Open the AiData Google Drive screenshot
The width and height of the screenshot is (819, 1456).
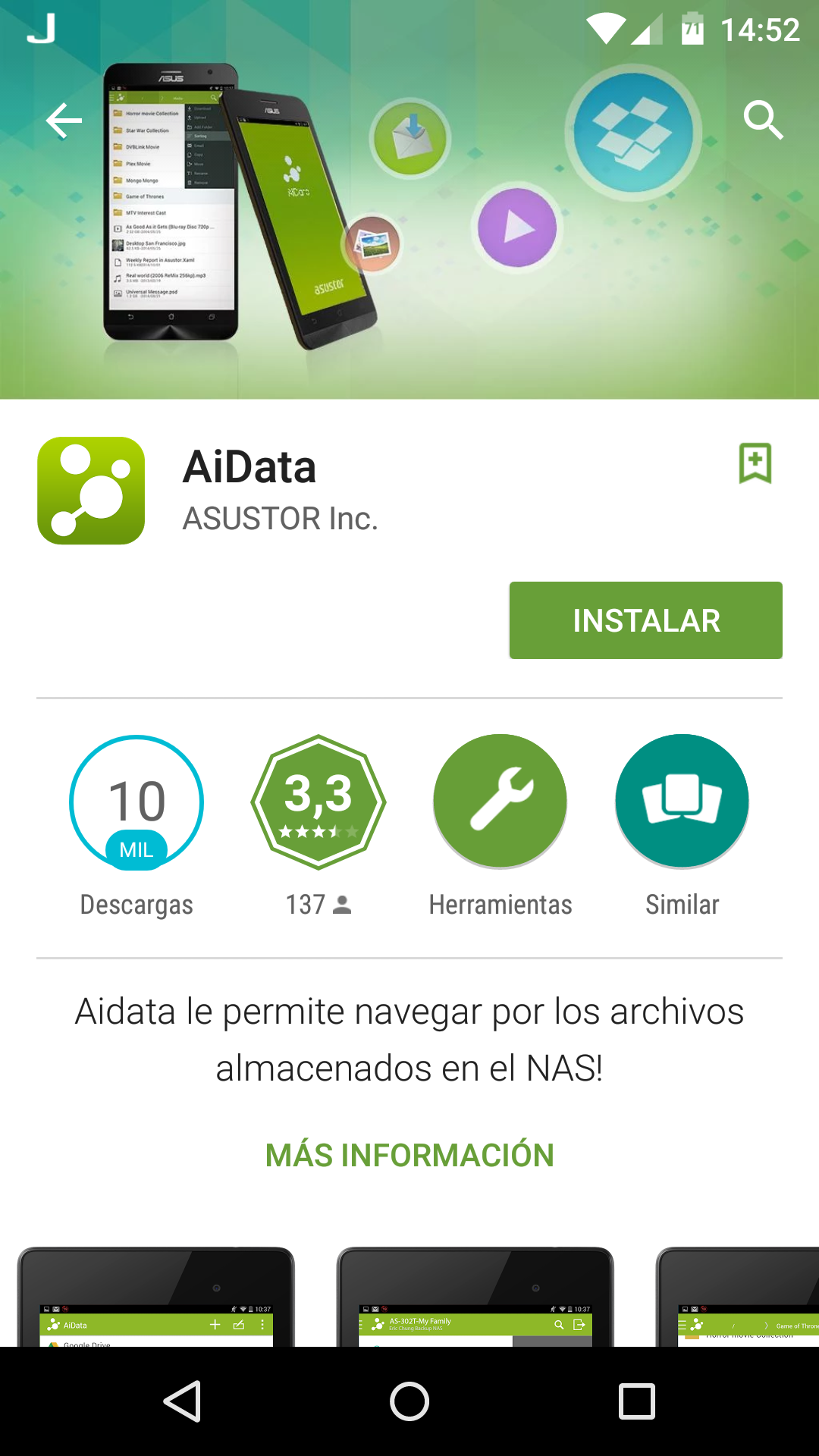pyautogui.click(x=156, y=1298)
